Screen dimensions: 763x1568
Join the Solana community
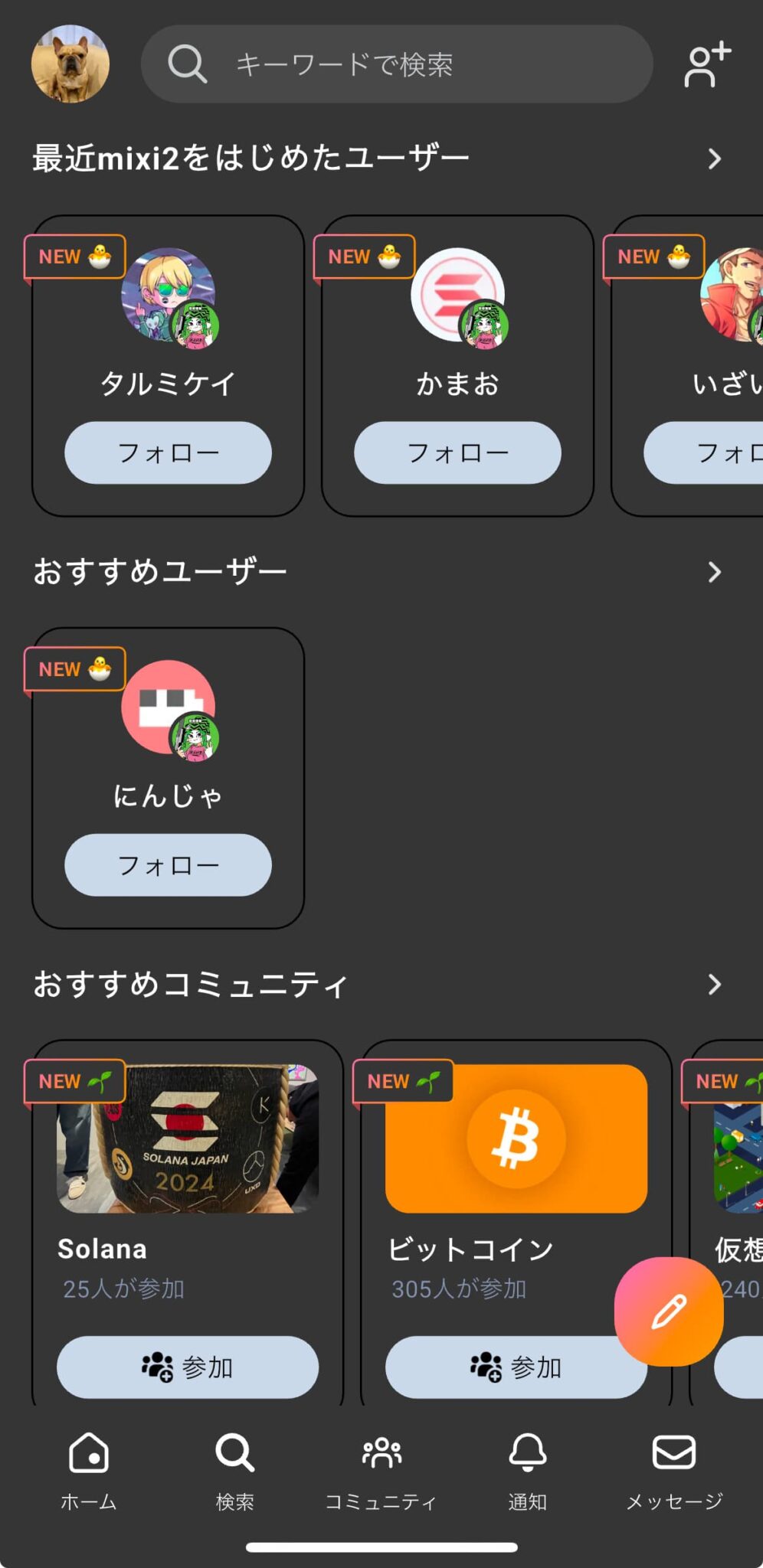click(187, 1367)
